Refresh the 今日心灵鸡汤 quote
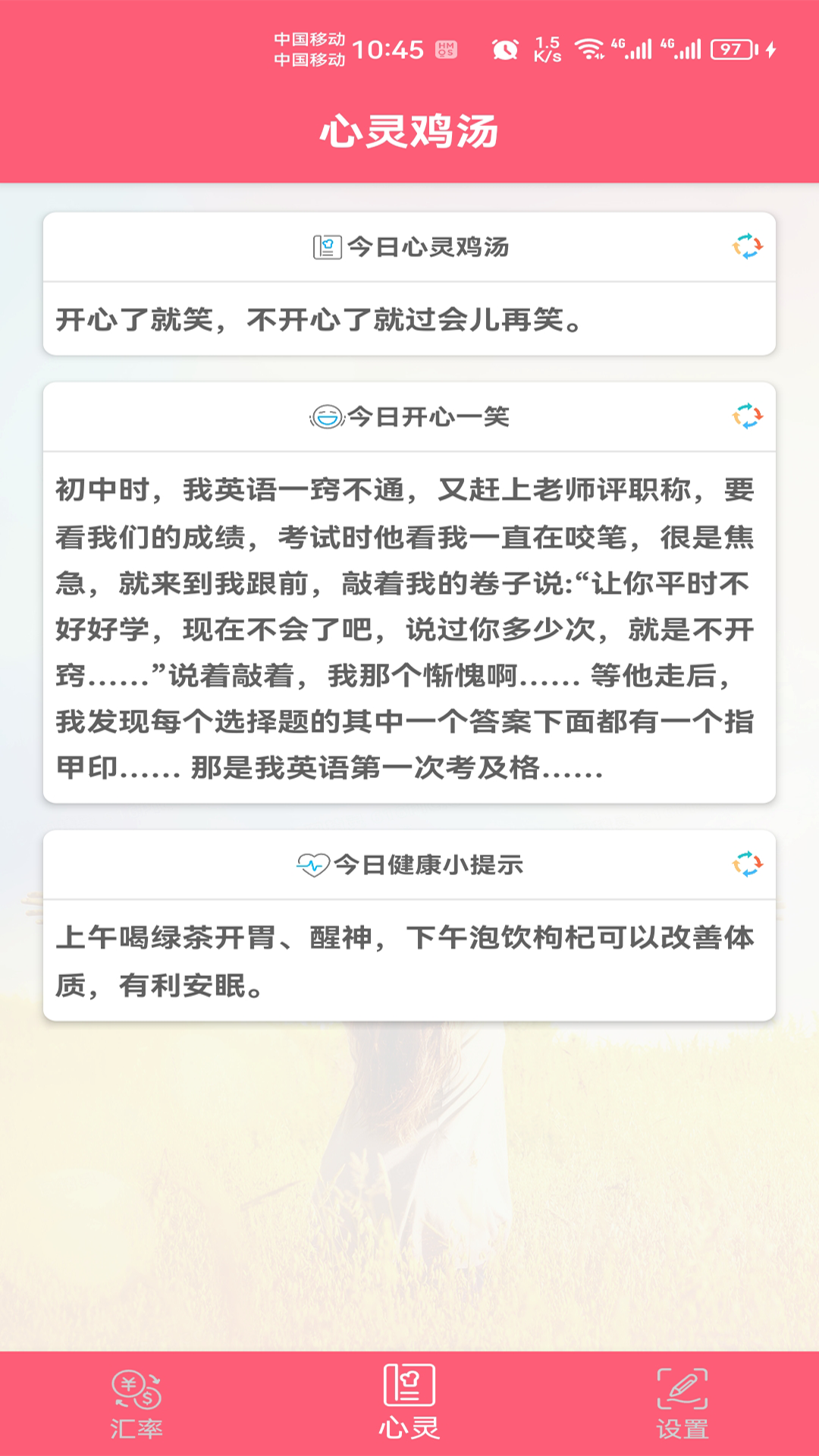The image size is (819, 1456). tap(747, 246)
